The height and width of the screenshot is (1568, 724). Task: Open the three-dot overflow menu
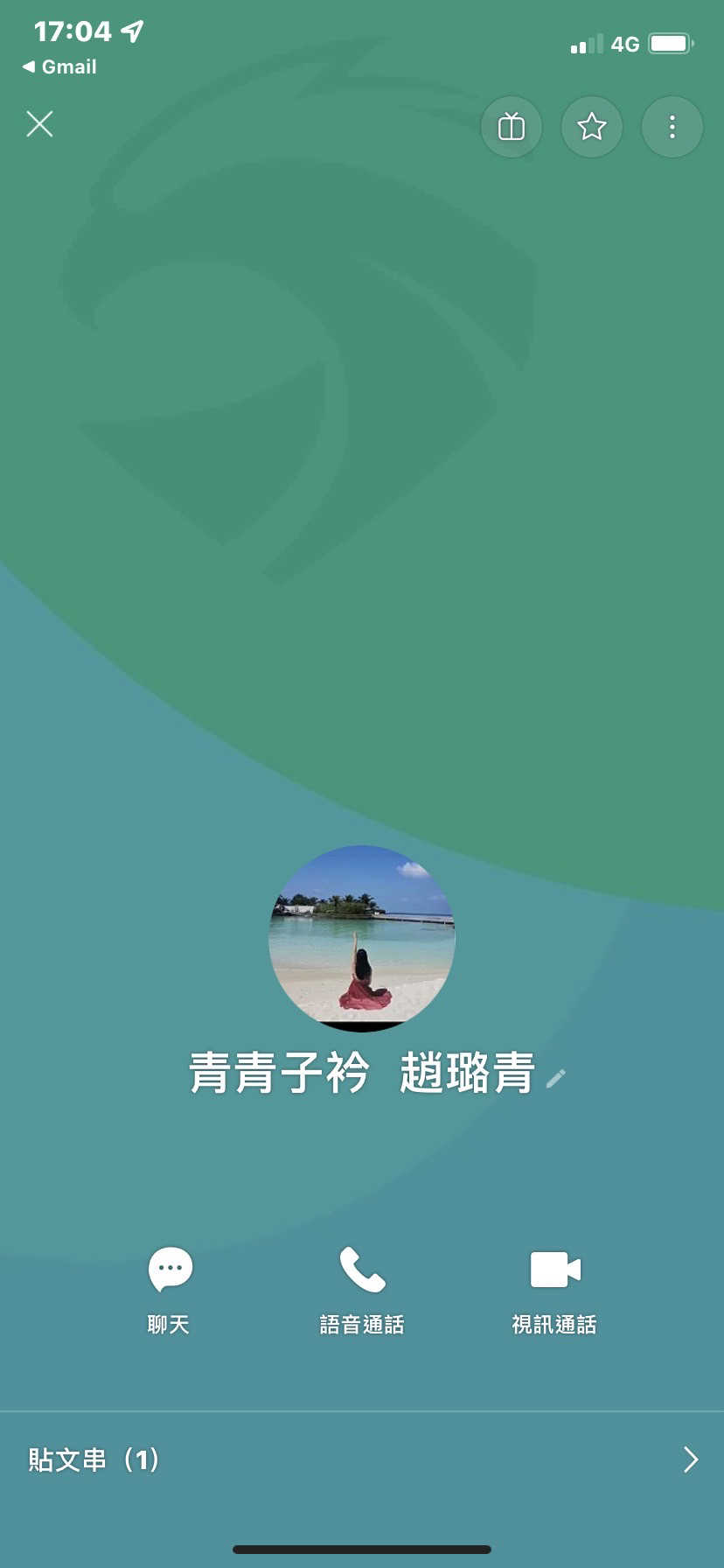click(672, 127)
